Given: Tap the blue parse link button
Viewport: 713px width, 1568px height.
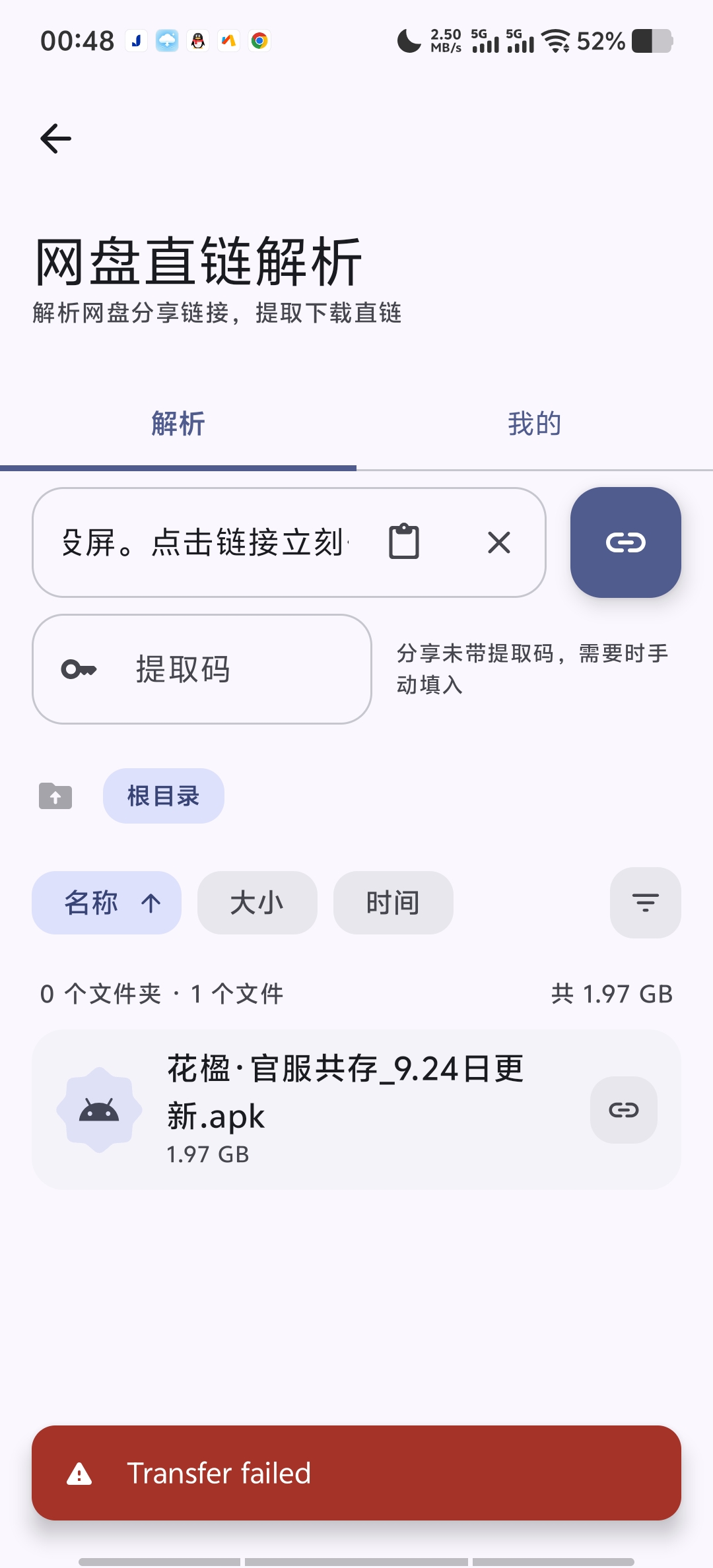Looking at the screenshot, I should pos(626,542).
